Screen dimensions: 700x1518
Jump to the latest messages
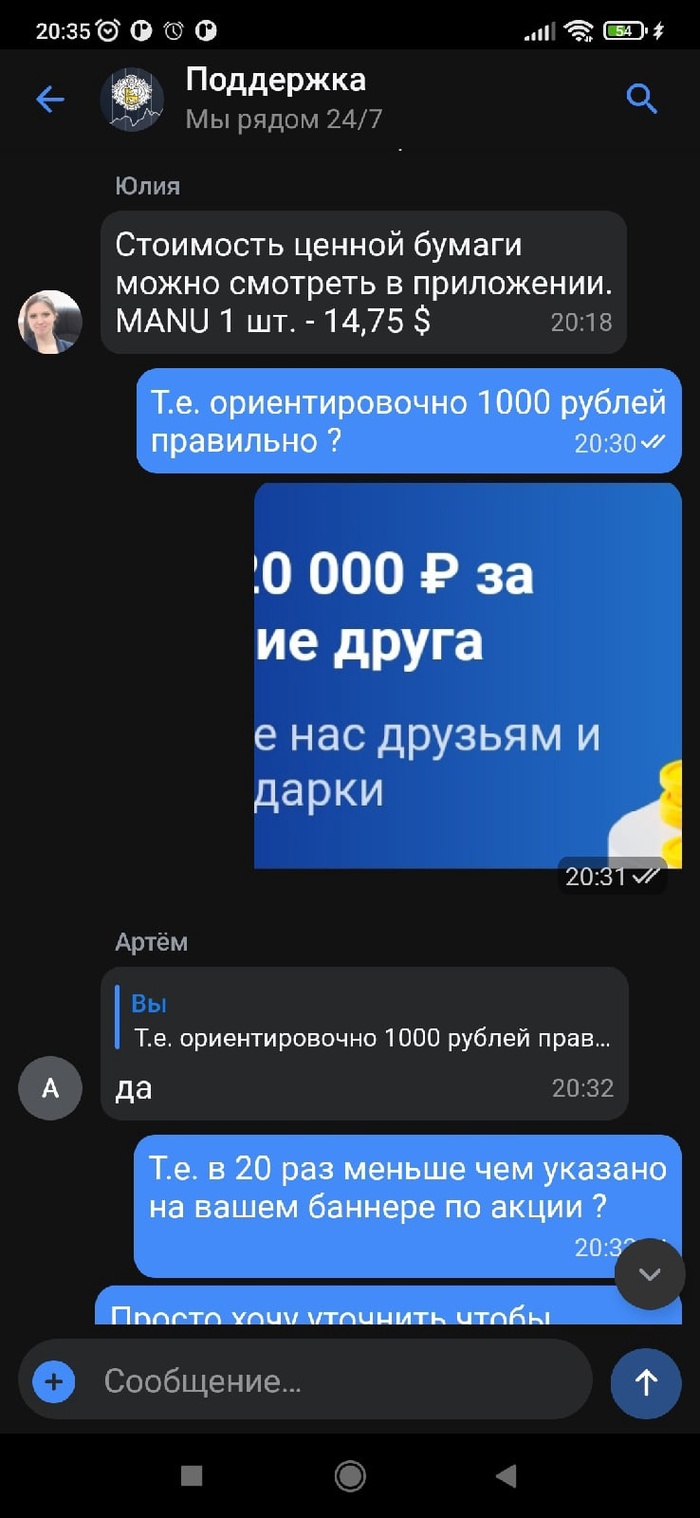click(x=650, y=1274)
